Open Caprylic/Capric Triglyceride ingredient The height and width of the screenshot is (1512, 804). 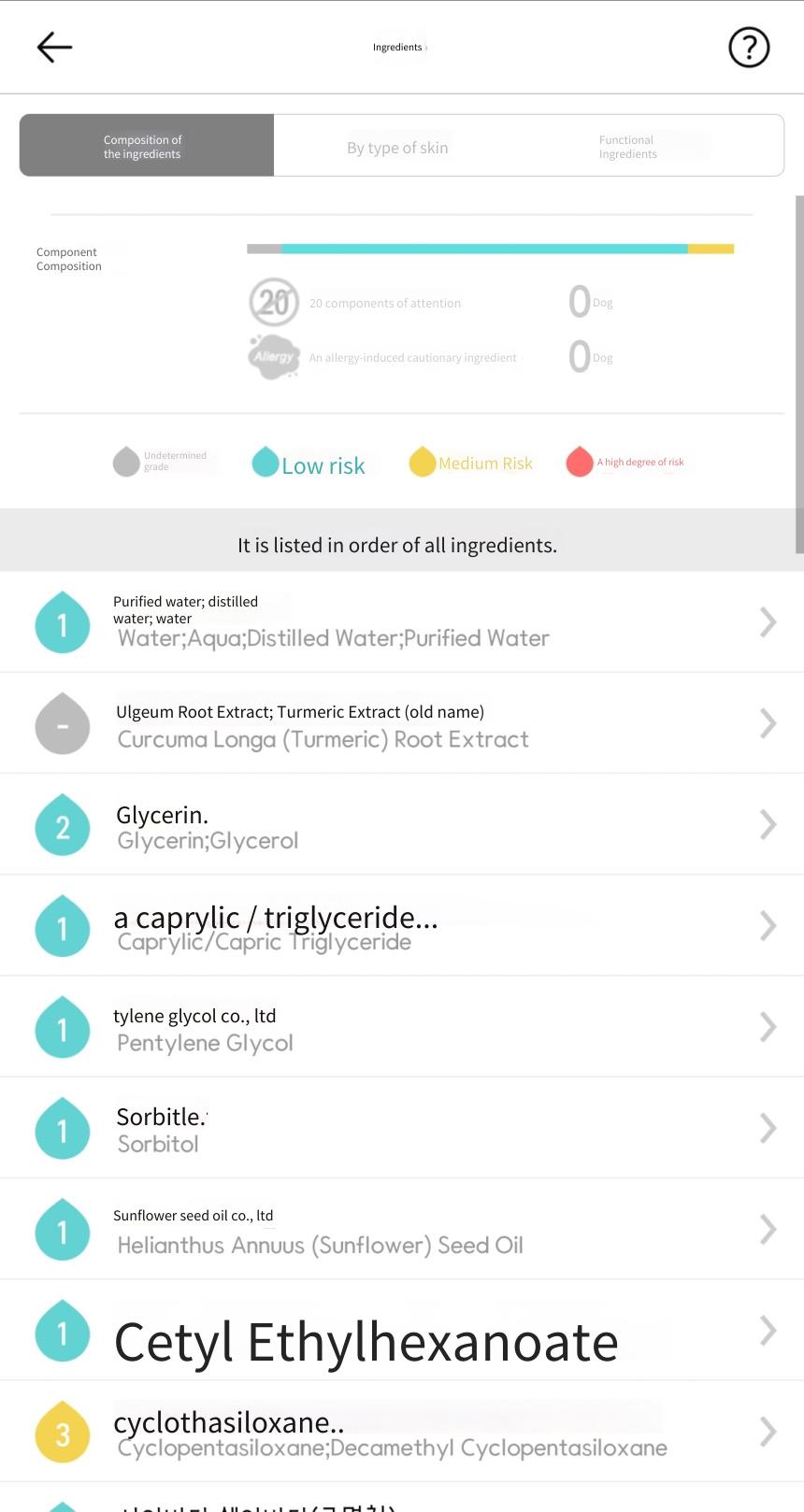(x=402, y=926)
